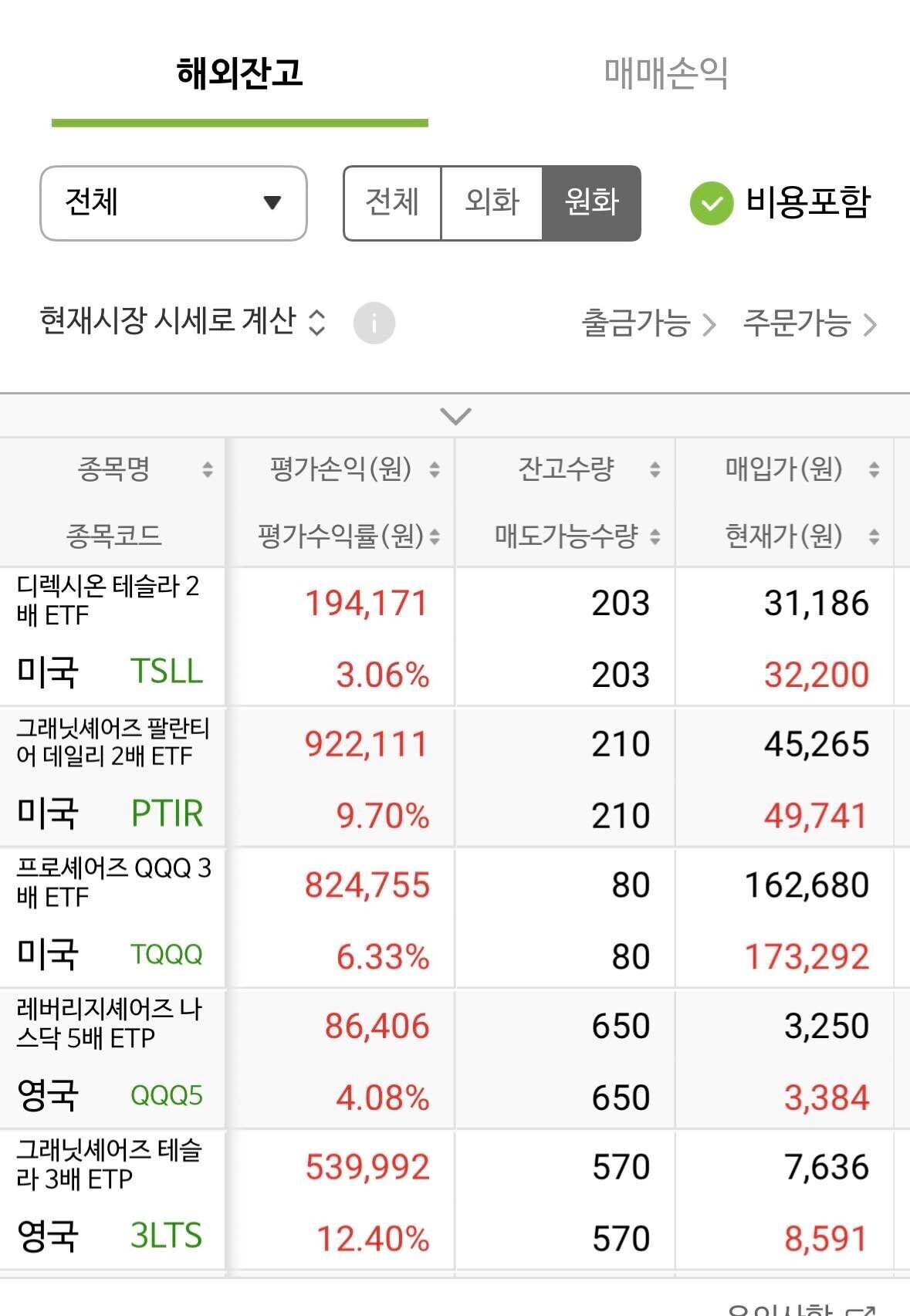Image resolution: width=910 pixels, height=1316 pixels.
Task: Sort by 잔고수량 via the sort arrows
Action: click(655, 469)
